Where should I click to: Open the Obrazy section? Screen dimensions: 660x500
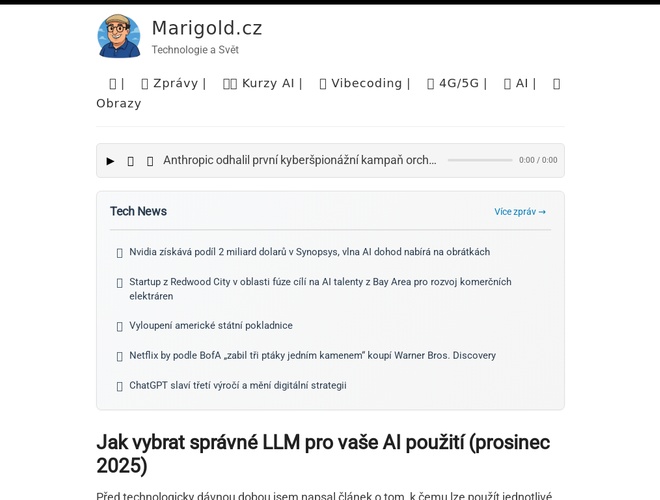pos(119,103)
